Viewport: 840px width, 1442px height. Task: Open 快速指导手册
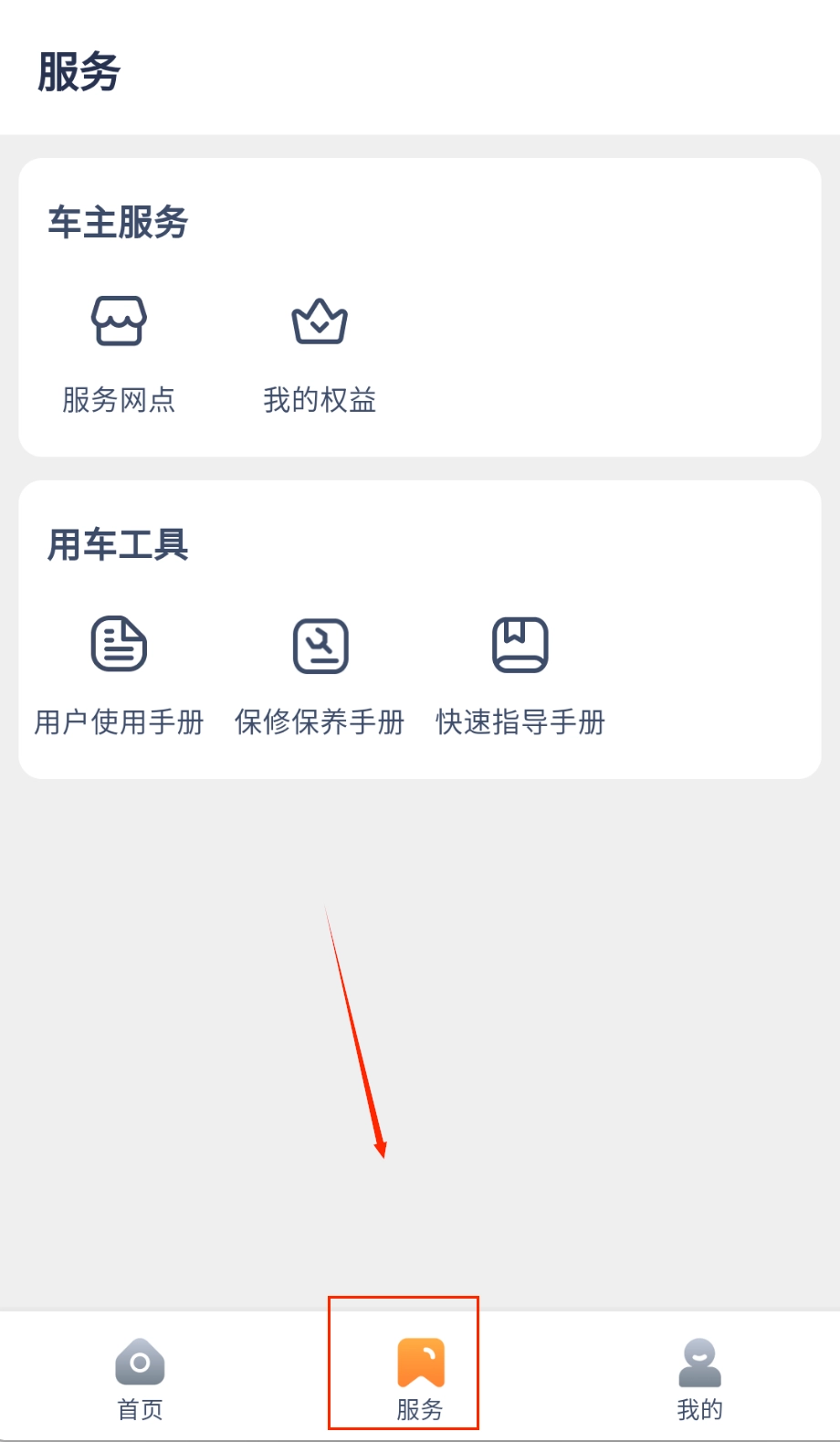(520, 676)
